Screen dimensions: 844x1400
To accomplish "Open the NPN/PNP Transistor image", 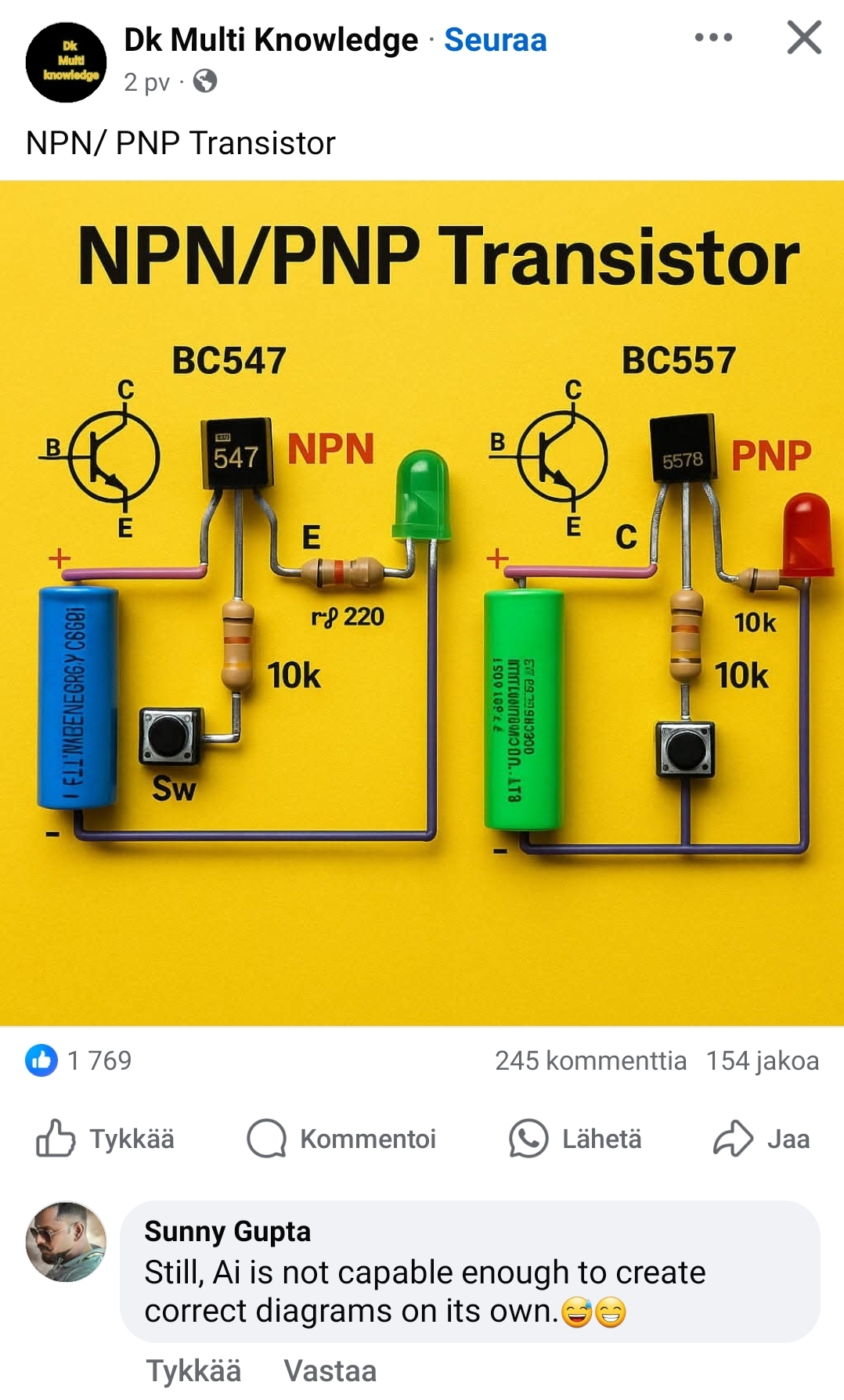I will 422,603.
